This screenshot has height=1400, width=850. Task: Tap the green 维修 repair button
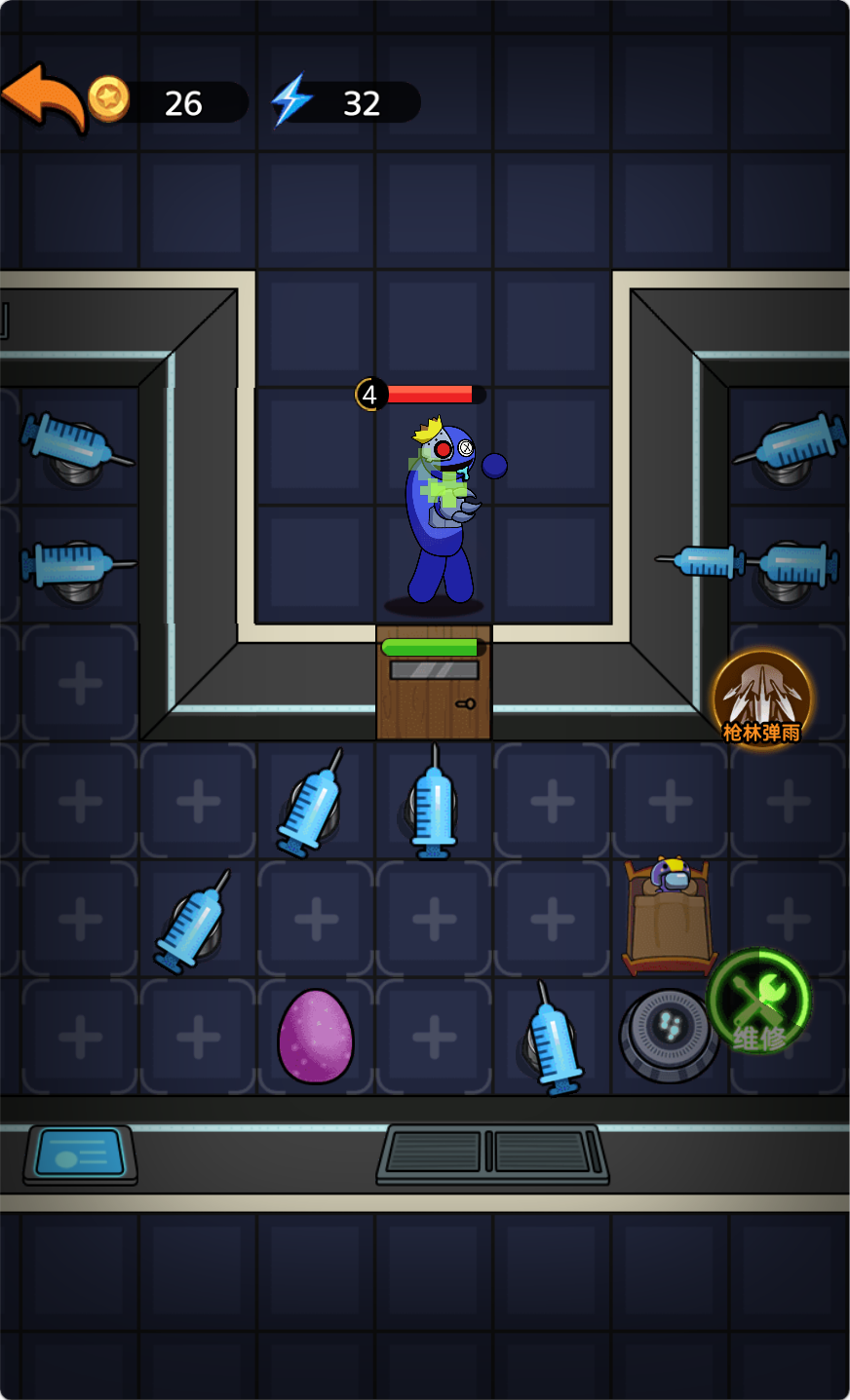759,1001
